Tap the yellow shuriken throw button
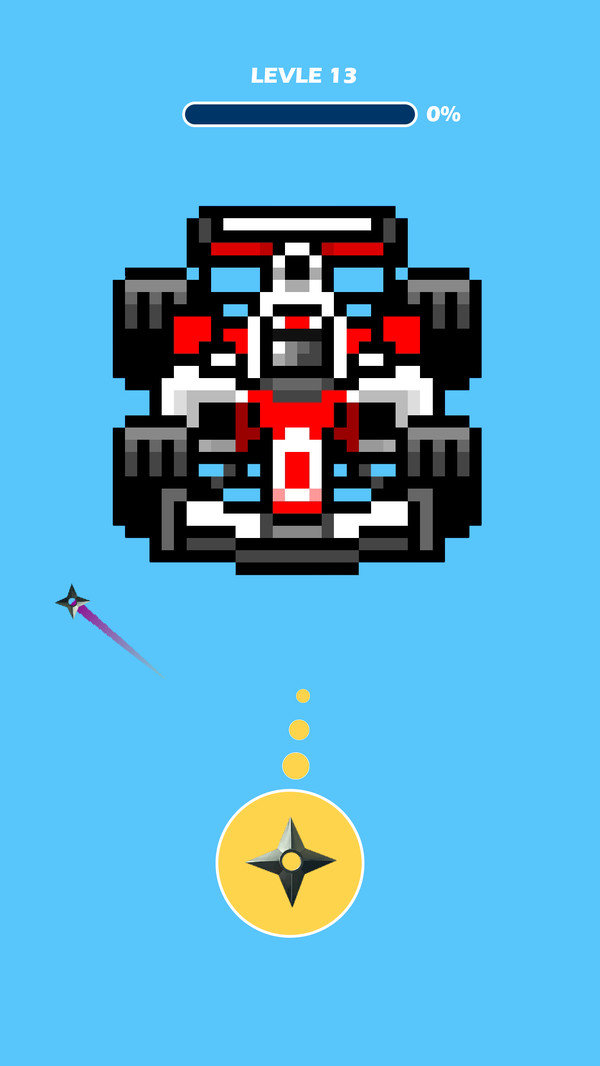600x1066 pixels. pyautogui.click(x=290, y=862)
